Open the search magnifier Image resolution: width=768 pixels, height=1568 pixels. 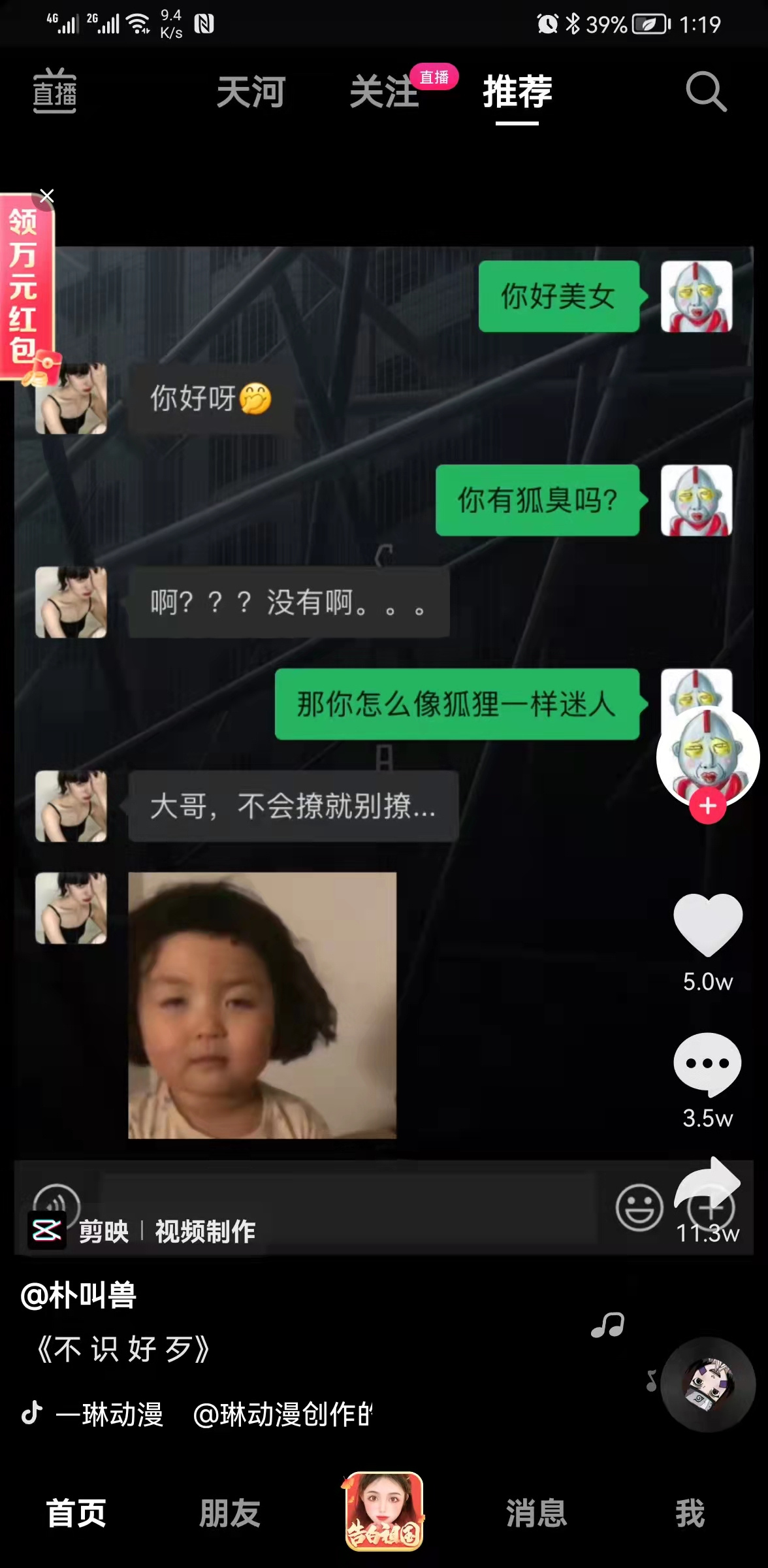click(x=706, y=91)
